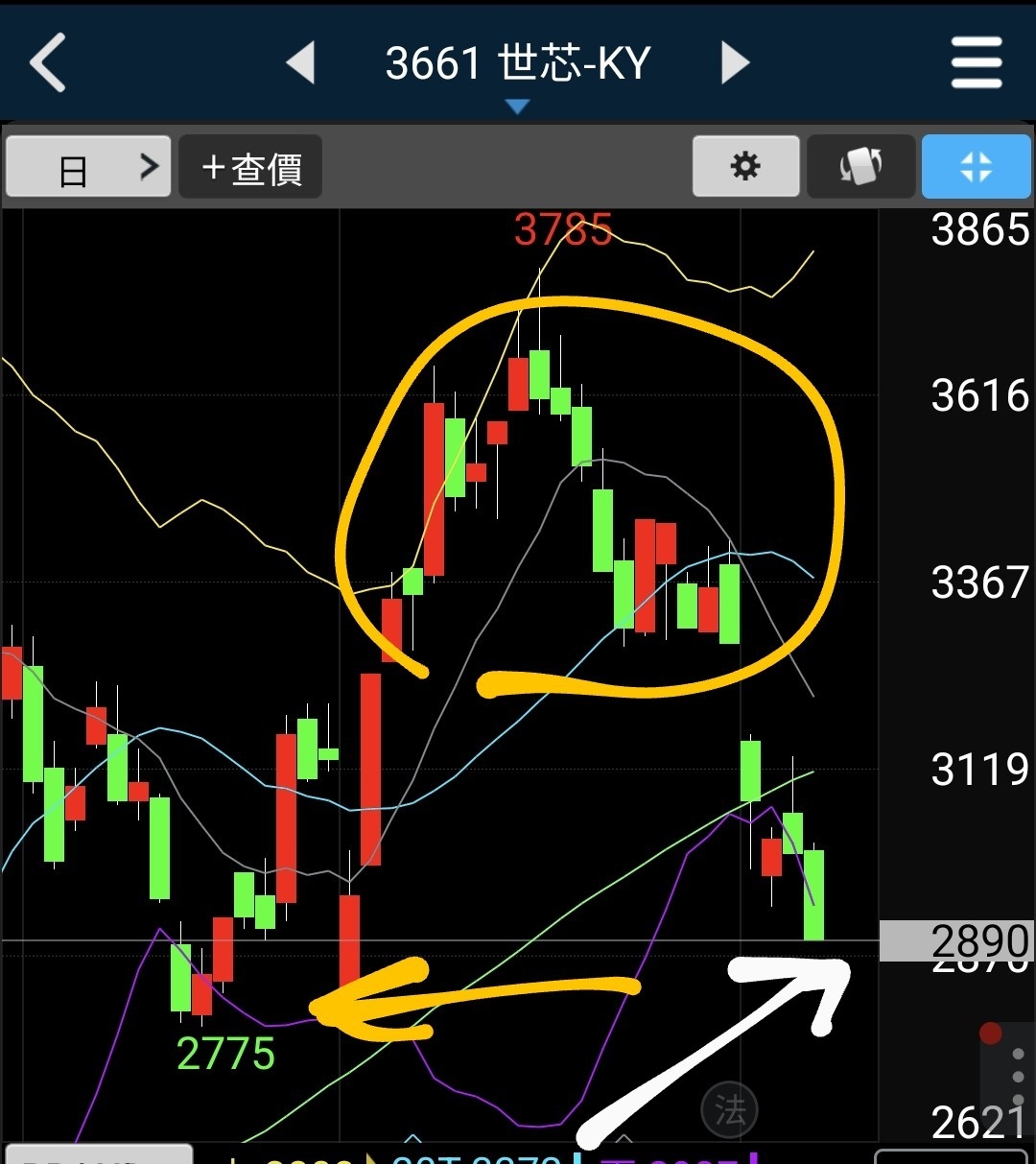The image size is (1036, 1164).
Task: Toggle the blue fullscreen chart button
Action: tap(976, 167)
